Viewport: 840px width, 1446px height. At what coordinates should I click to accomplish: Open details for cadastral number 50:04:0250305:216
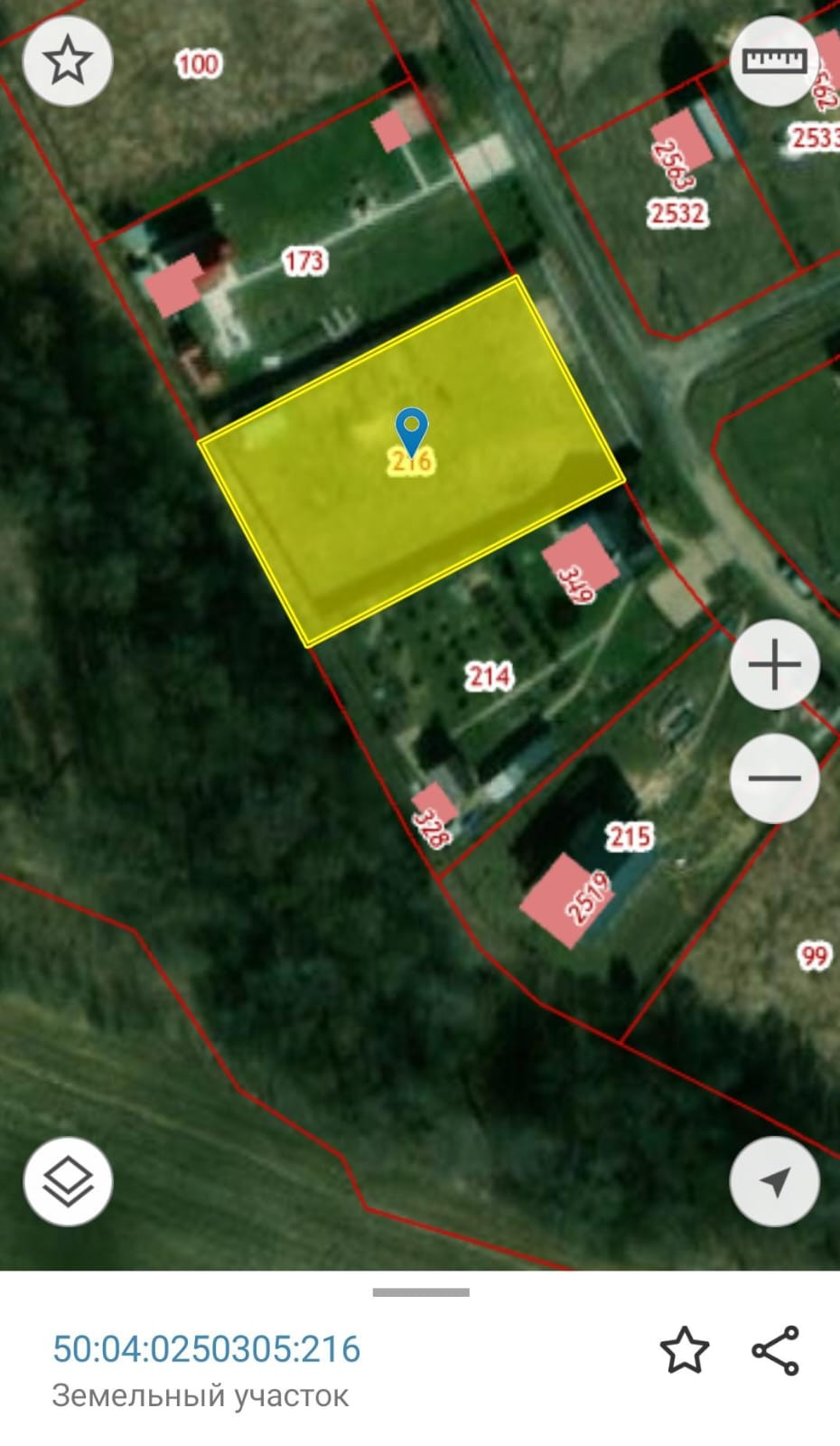tap(206, 1348)
